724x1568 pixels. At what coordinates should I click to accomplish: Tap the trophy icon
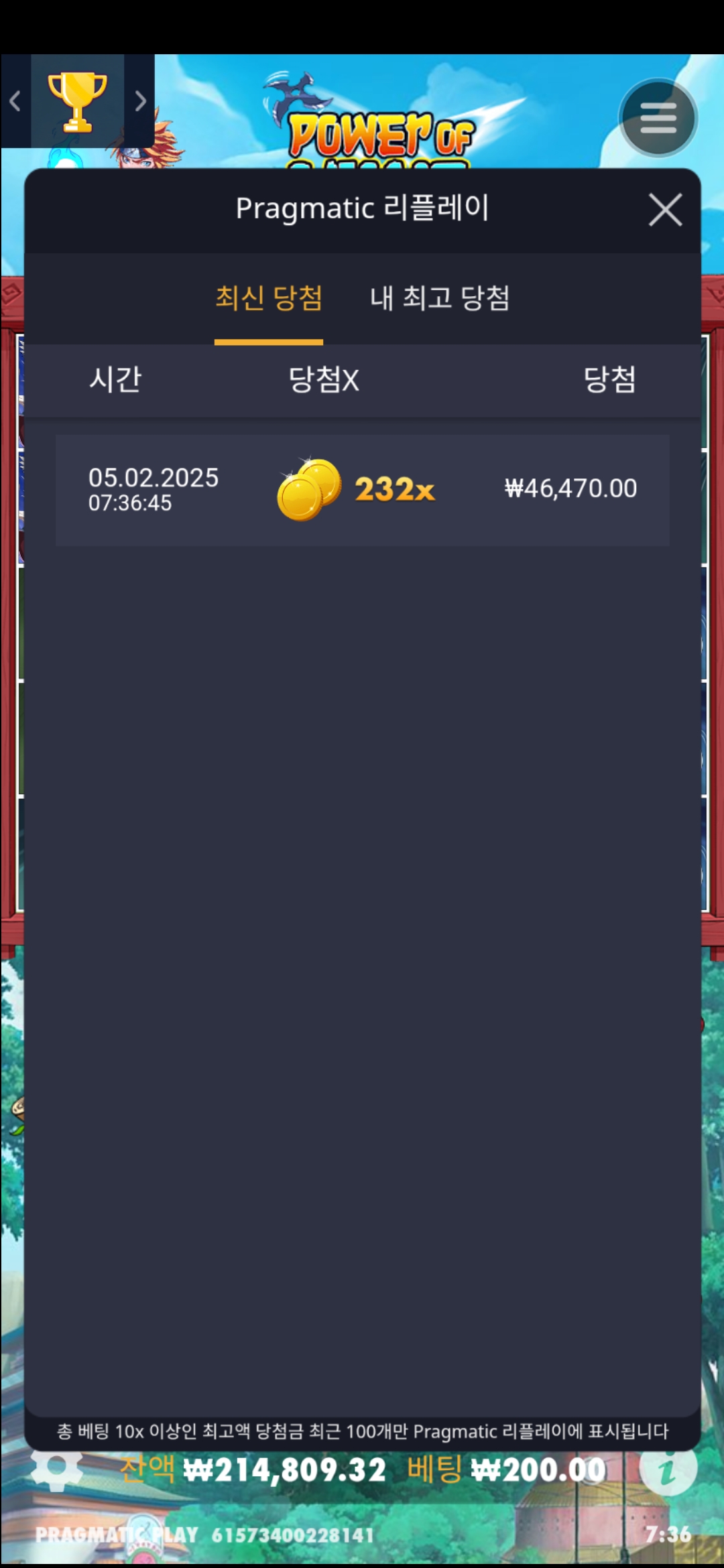tap(77, 101)
